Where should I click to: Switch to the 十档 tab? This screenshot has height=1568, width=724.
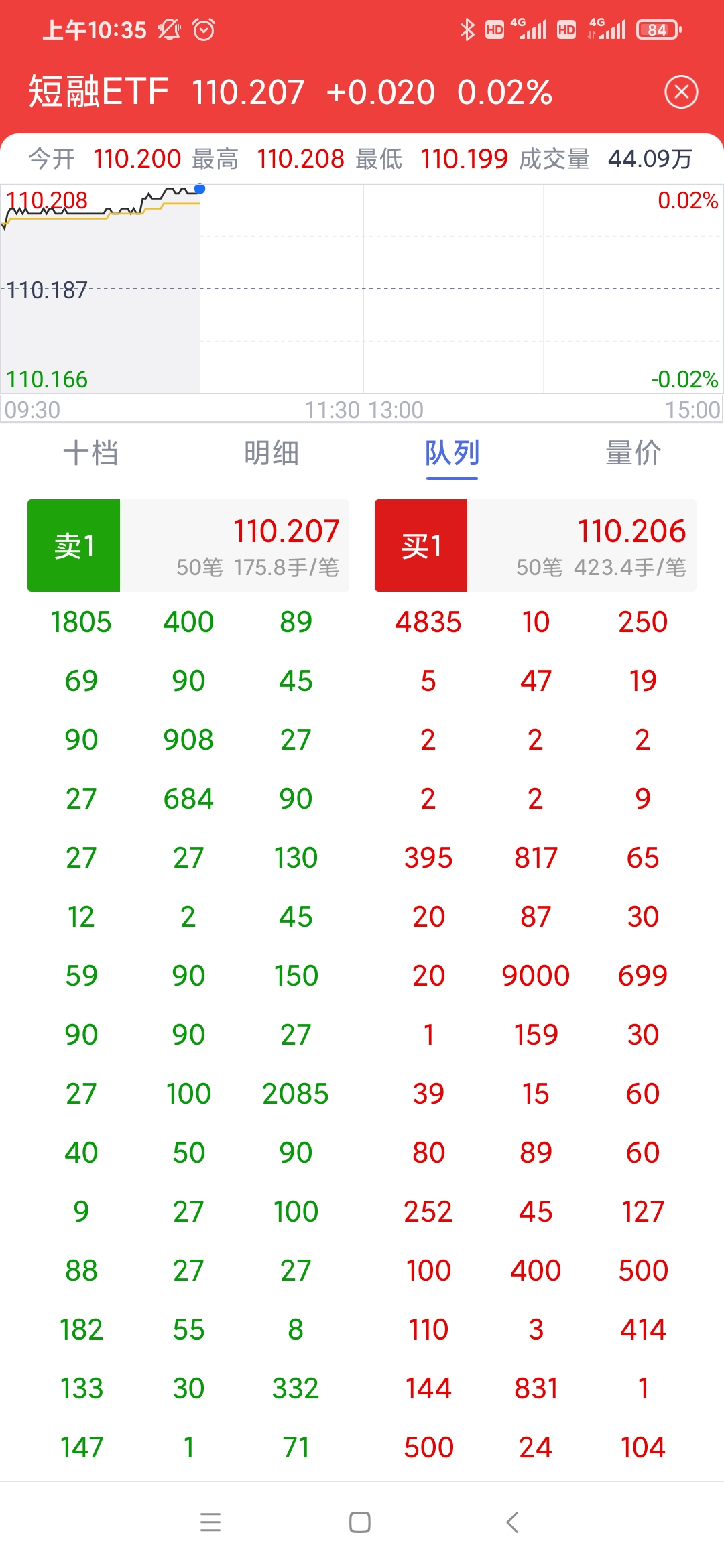[x=90, y=453]
